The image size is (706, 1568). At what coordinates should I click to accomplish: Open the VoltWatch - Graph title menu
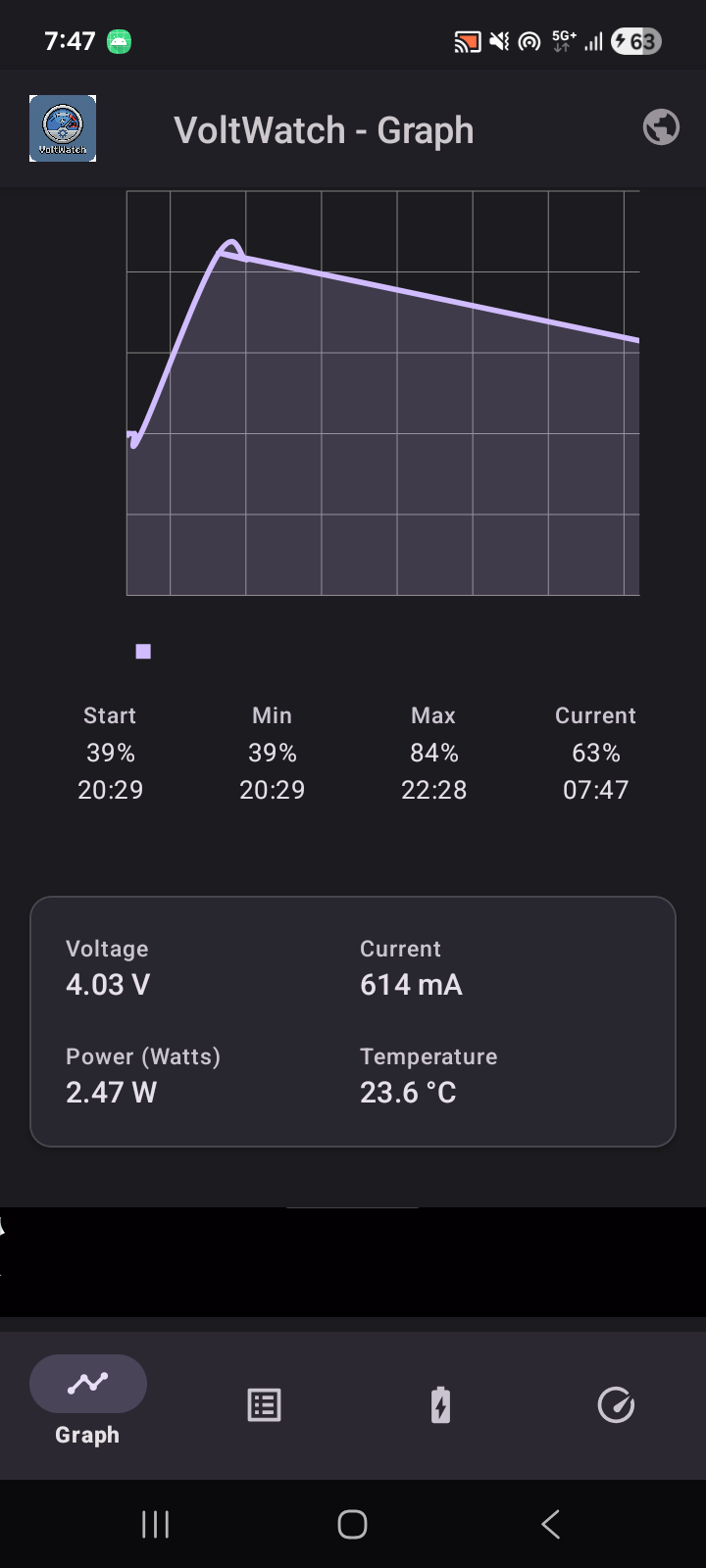tap(325, 128)
